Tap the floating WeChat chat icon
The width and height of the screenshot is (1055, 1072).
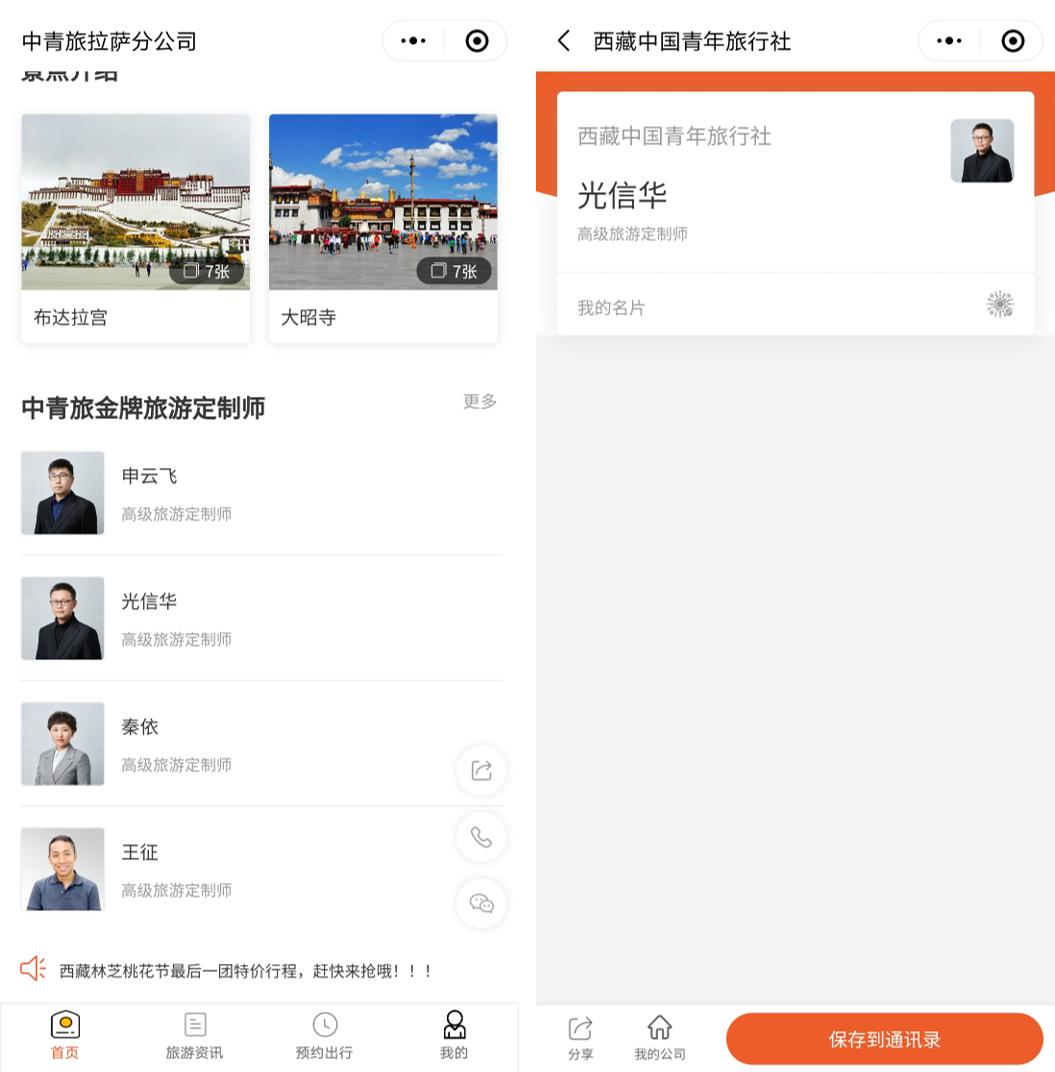click(481, 903)
